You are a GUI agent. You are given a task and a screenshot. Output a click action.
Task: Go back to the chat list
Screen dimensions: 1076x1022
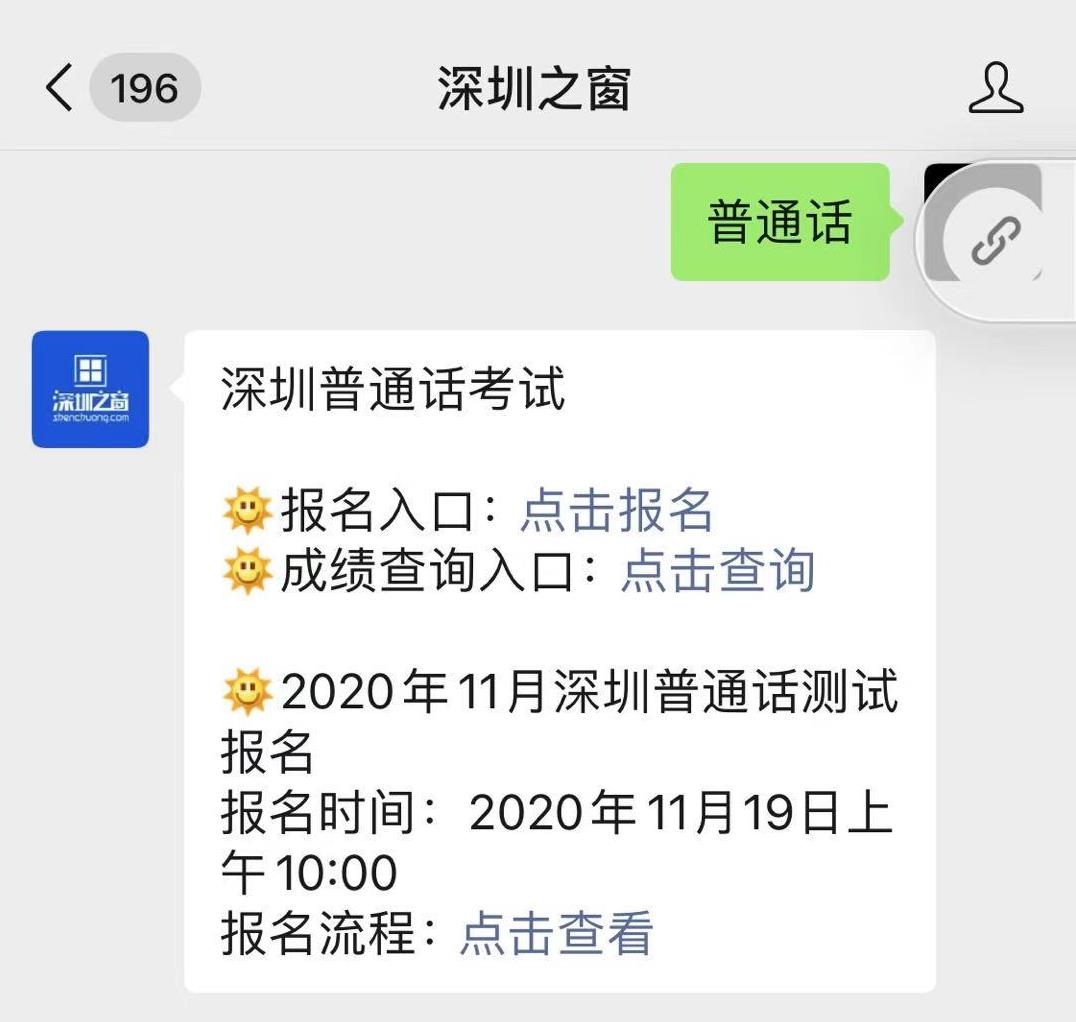pyautogui.click(x=60, y=88)
